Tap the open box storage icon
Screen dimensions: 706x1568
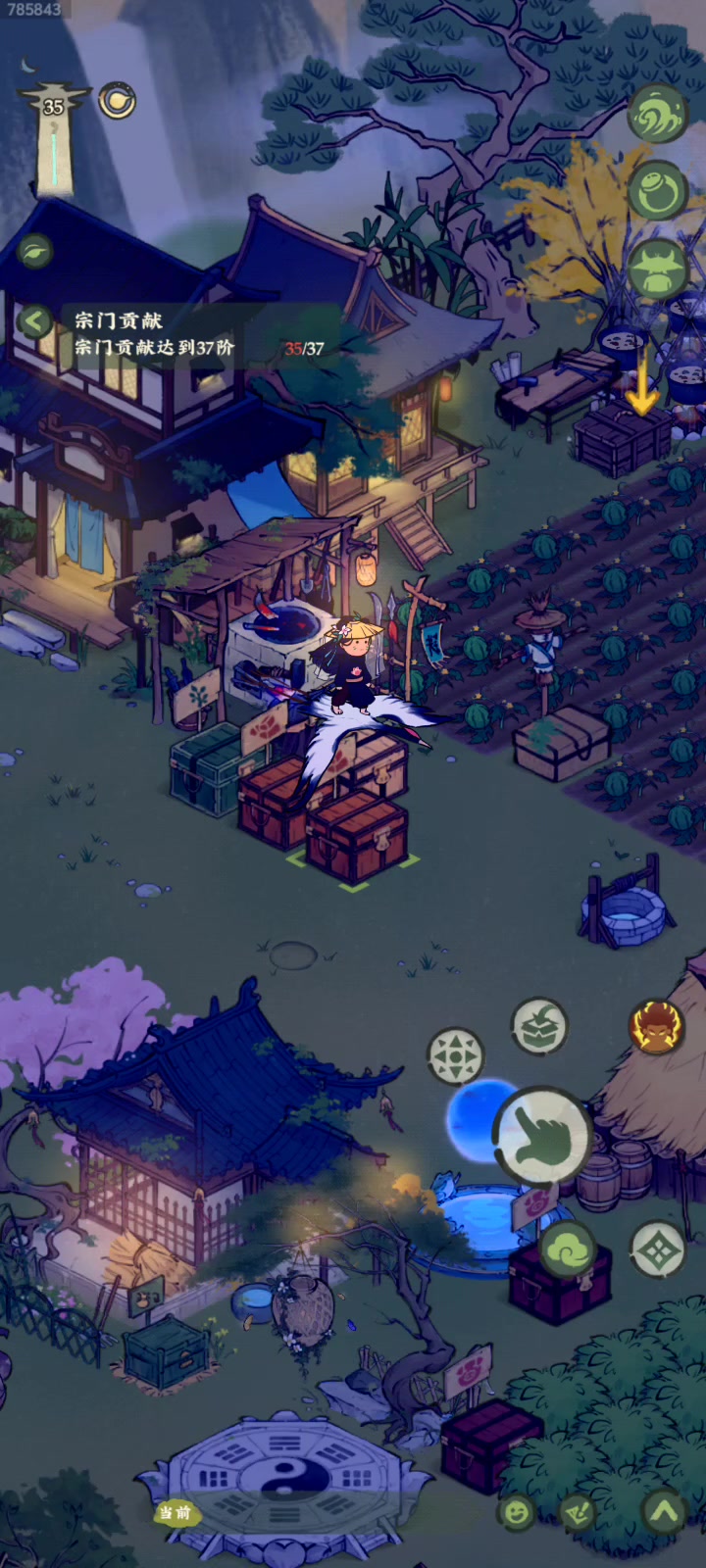coord(540,1025)
